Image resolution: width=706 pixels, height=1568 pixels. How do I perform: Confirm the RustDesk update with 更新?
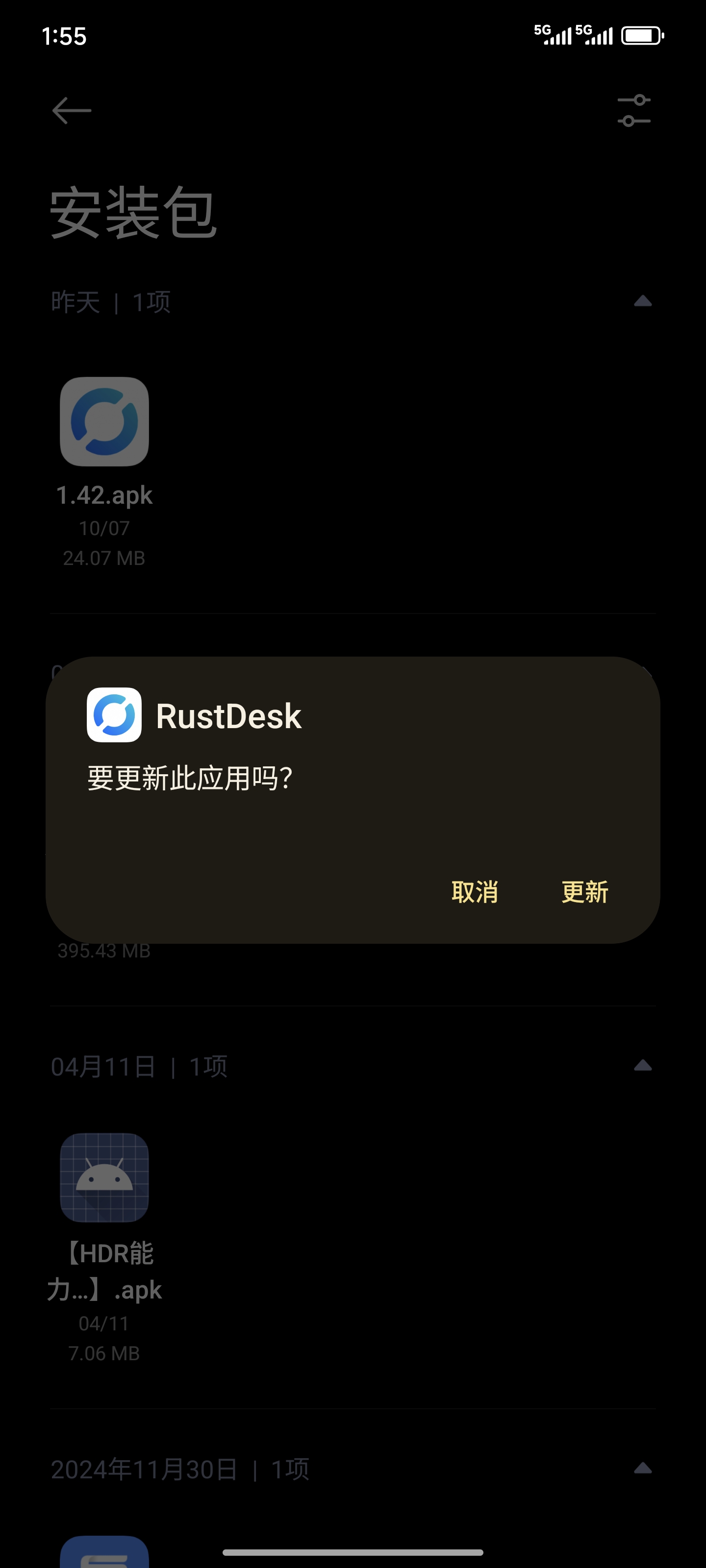(585, 892)
